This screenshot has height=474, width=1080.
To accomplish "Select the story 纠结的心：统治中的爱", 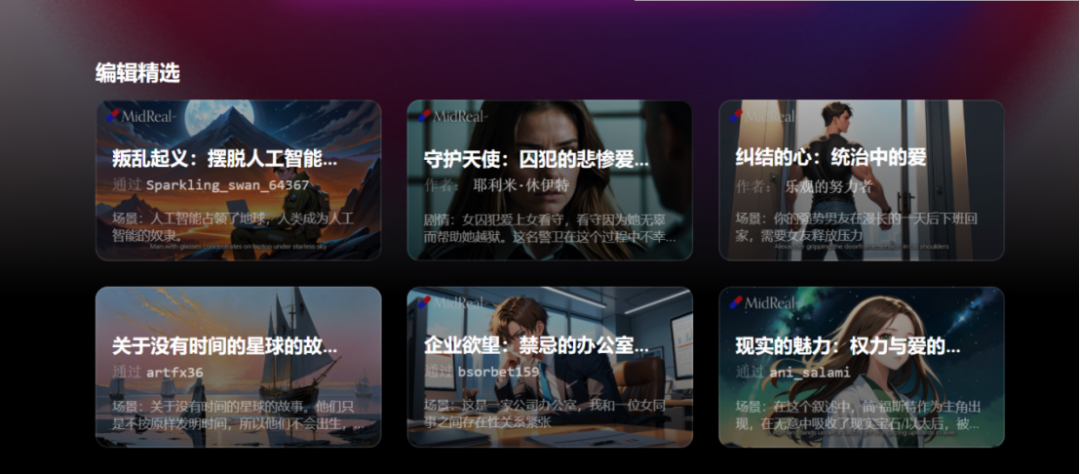I will pos(861,180).
